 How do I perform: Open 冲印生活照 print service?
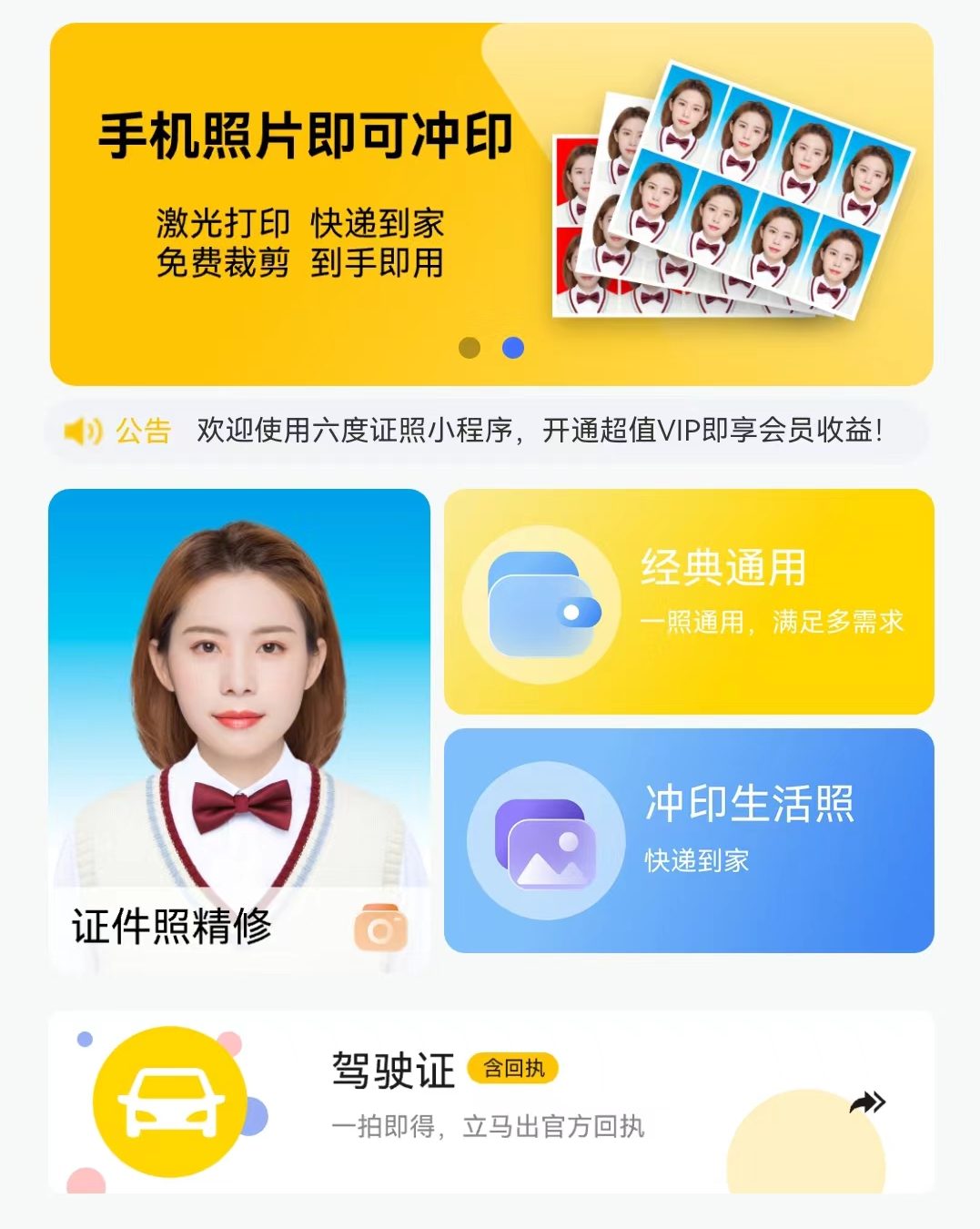[689, 840]
